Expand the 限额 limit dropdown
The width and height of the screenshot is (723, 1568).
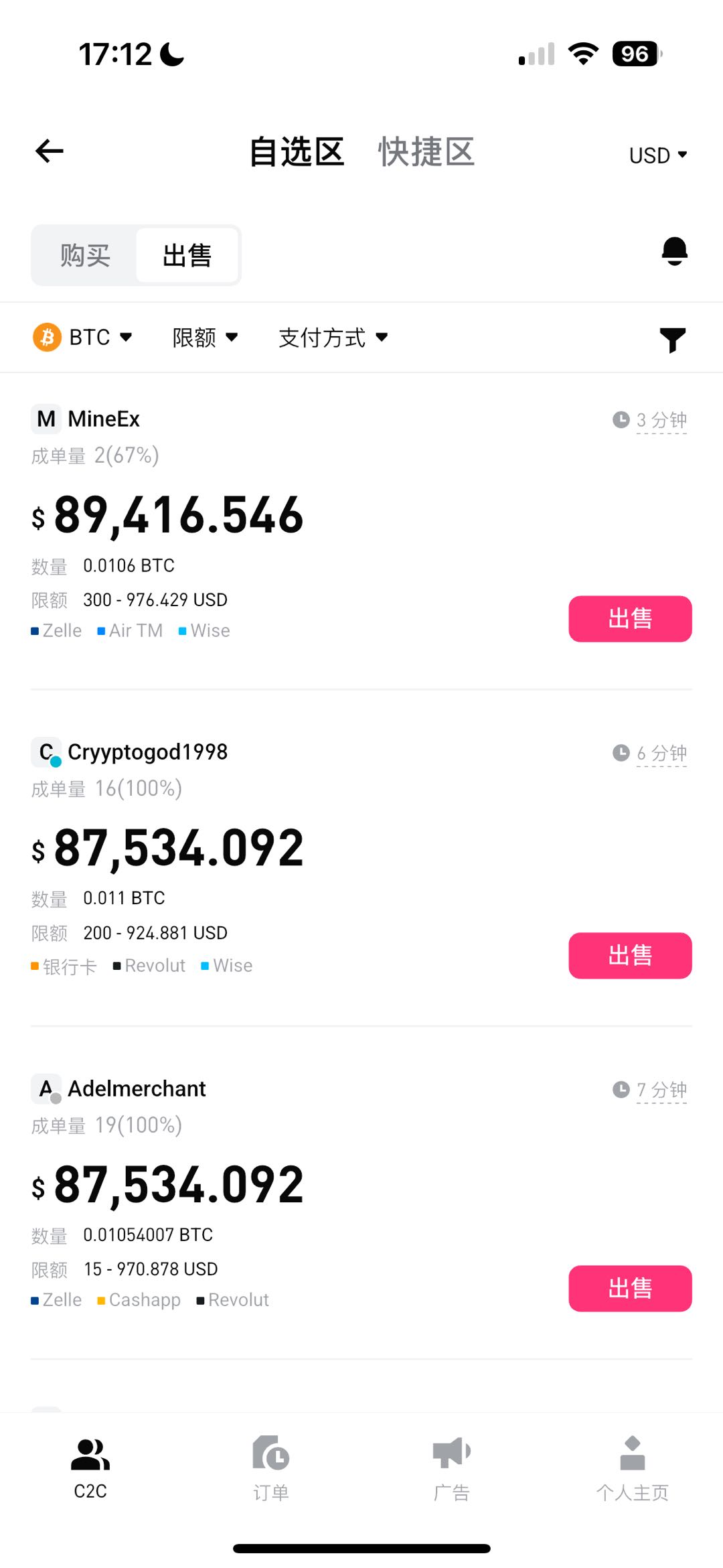(205, 338)
